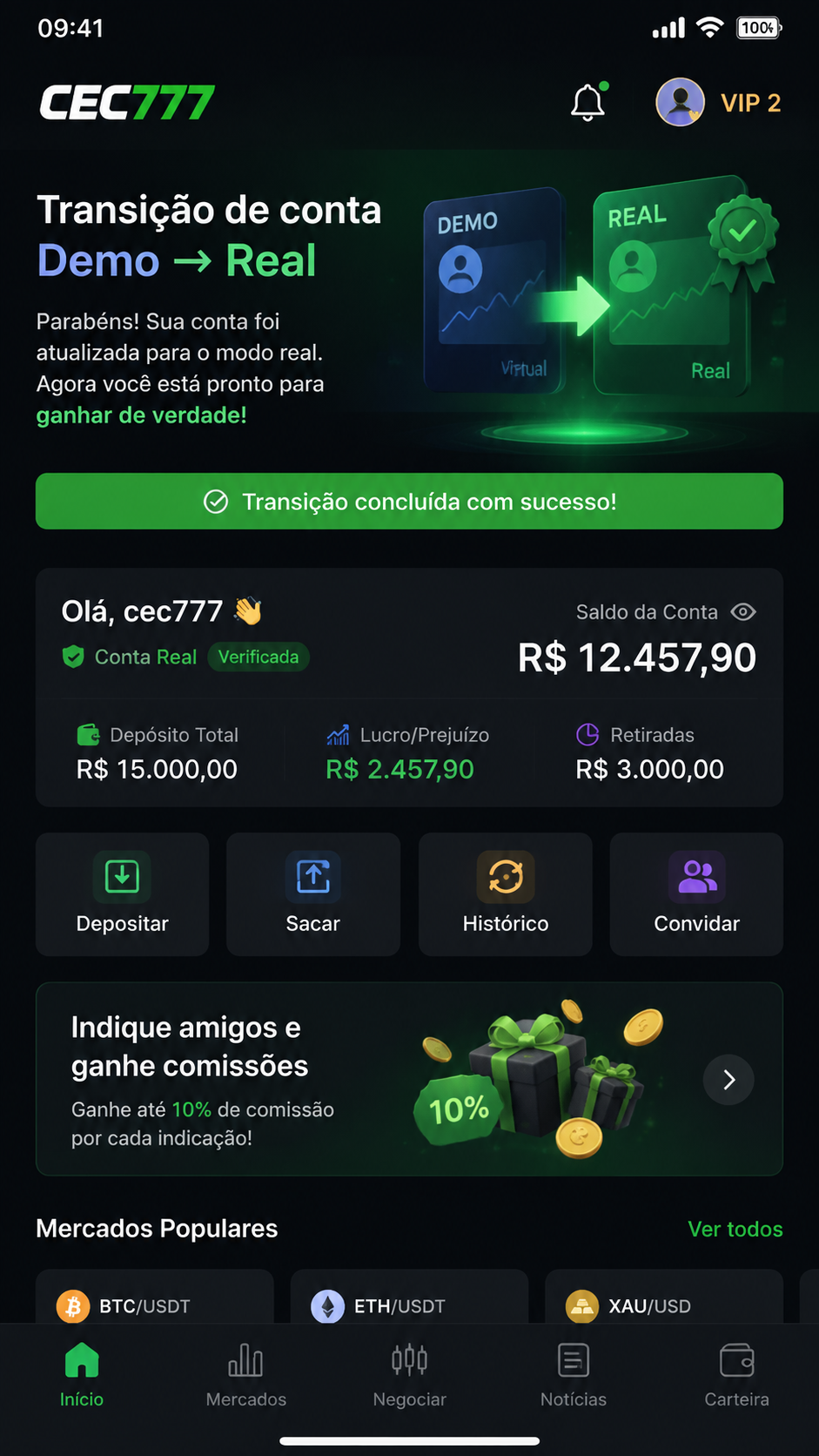
Task: Open the XAU/USD market card
Action: 664,1298
